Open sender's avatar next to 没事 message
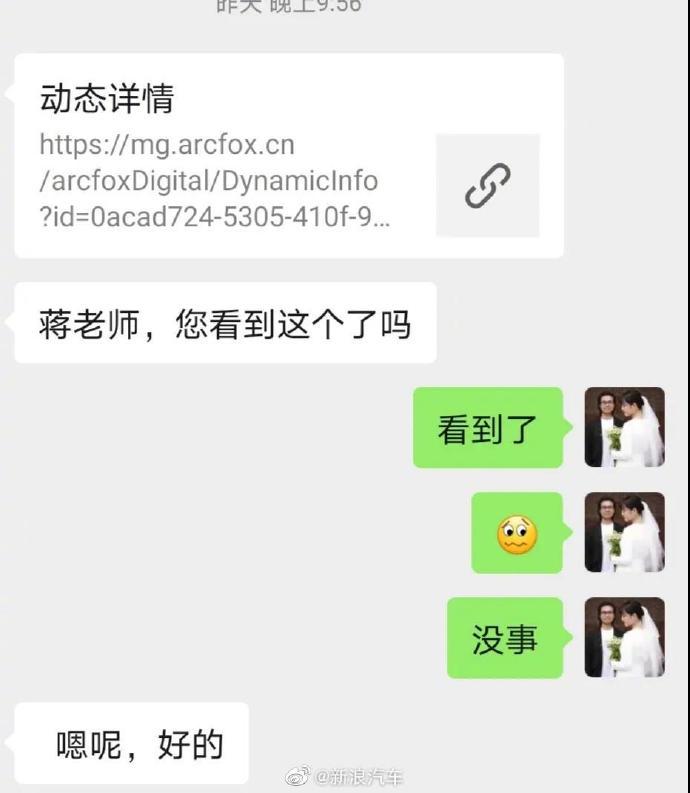This screenshot has height=793, width=690. (625, 637)
